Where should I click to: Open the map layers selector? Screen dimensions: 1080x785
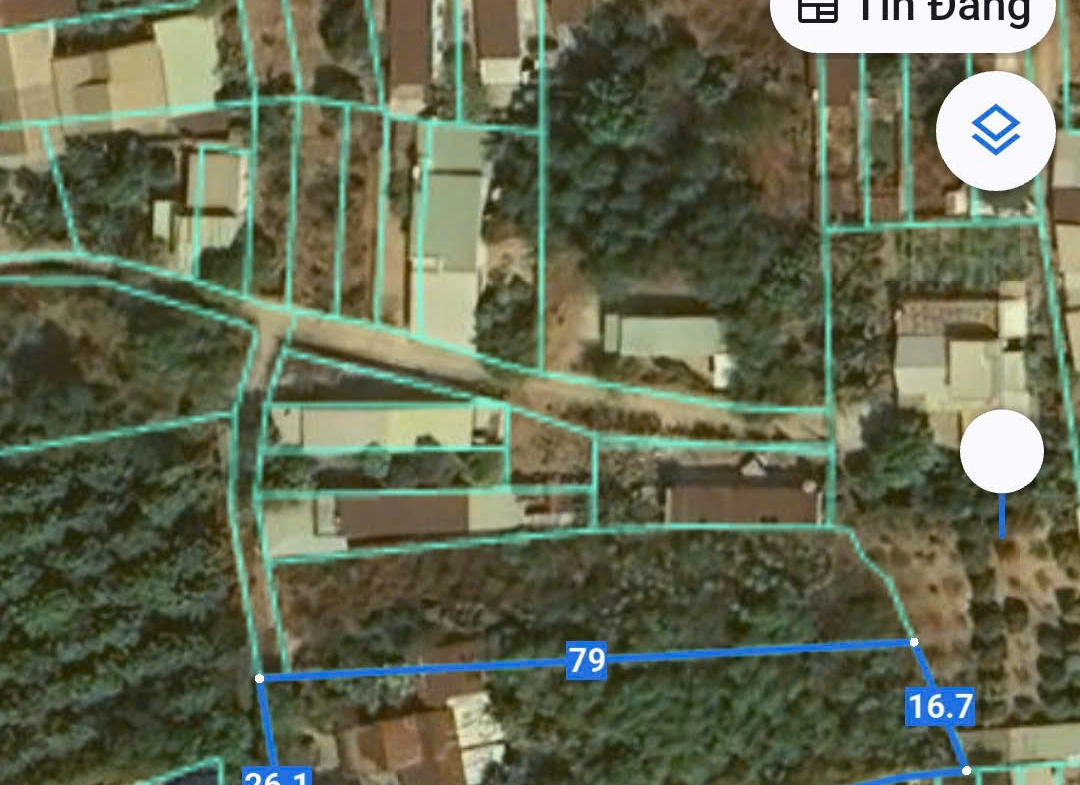click(x=995, y=131)
